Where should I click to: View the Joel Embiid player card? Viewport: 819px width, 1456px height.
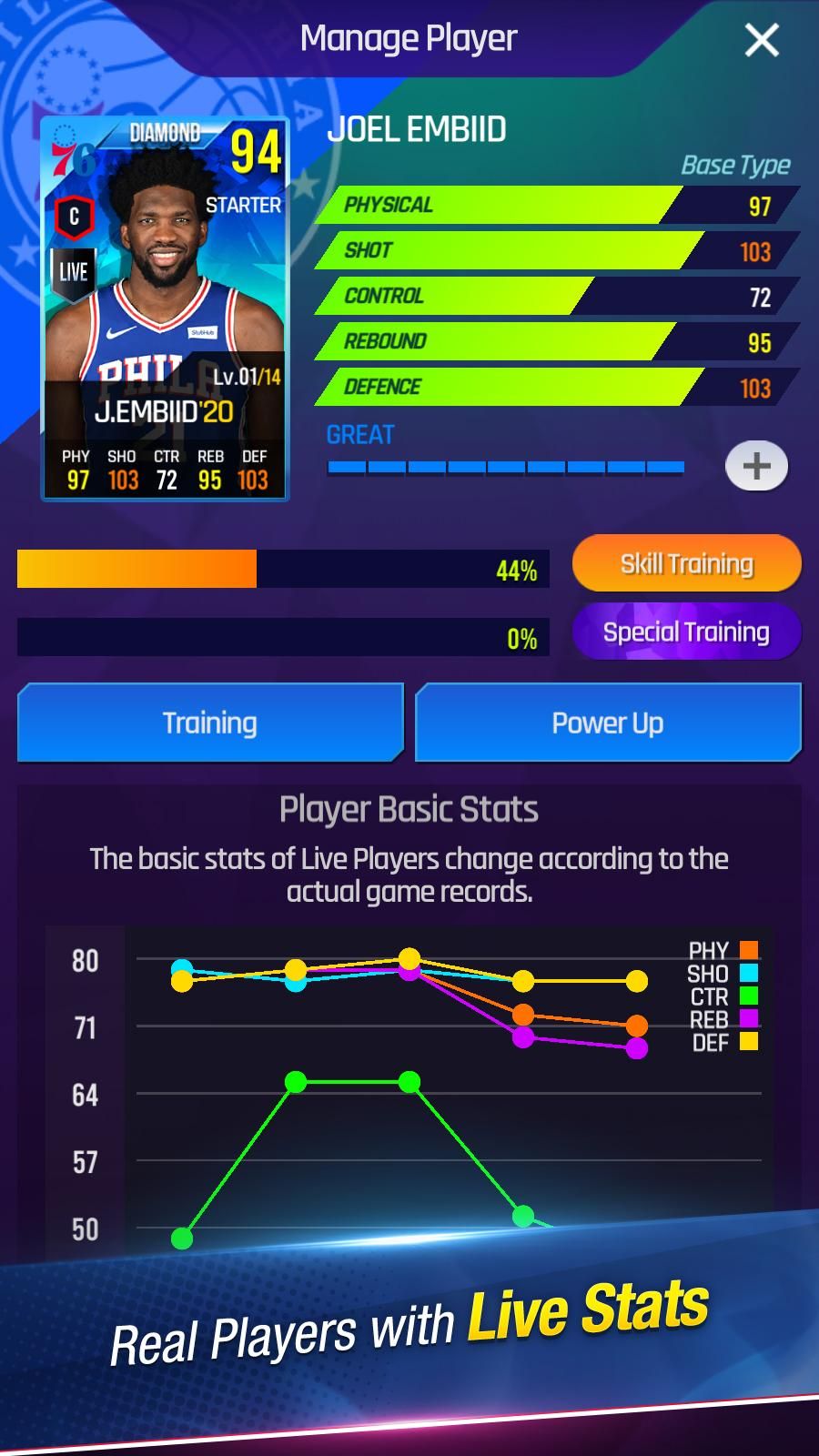pos(165,309)
